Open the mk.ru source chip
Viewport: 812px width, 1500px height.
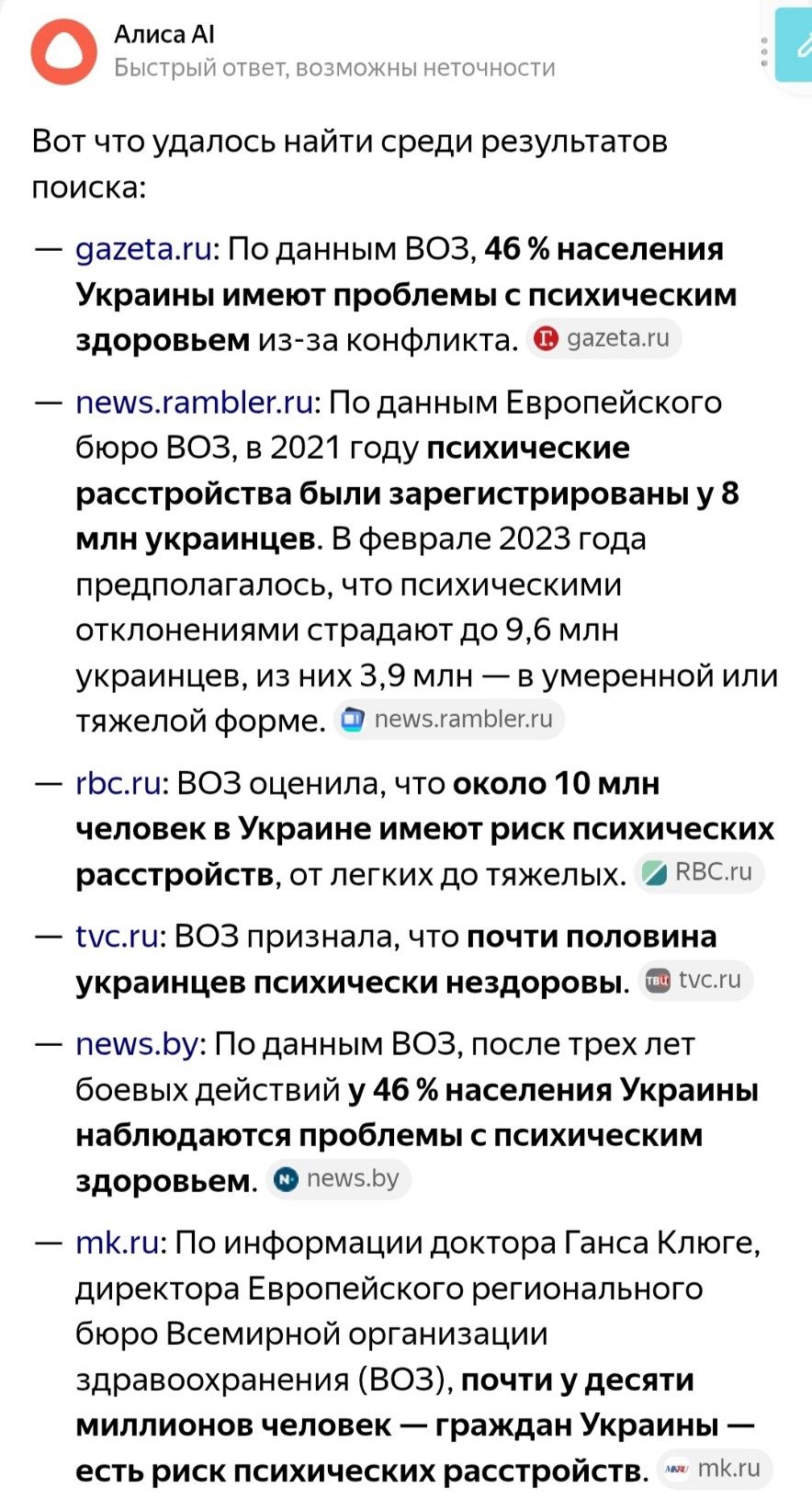(715, 1468)
